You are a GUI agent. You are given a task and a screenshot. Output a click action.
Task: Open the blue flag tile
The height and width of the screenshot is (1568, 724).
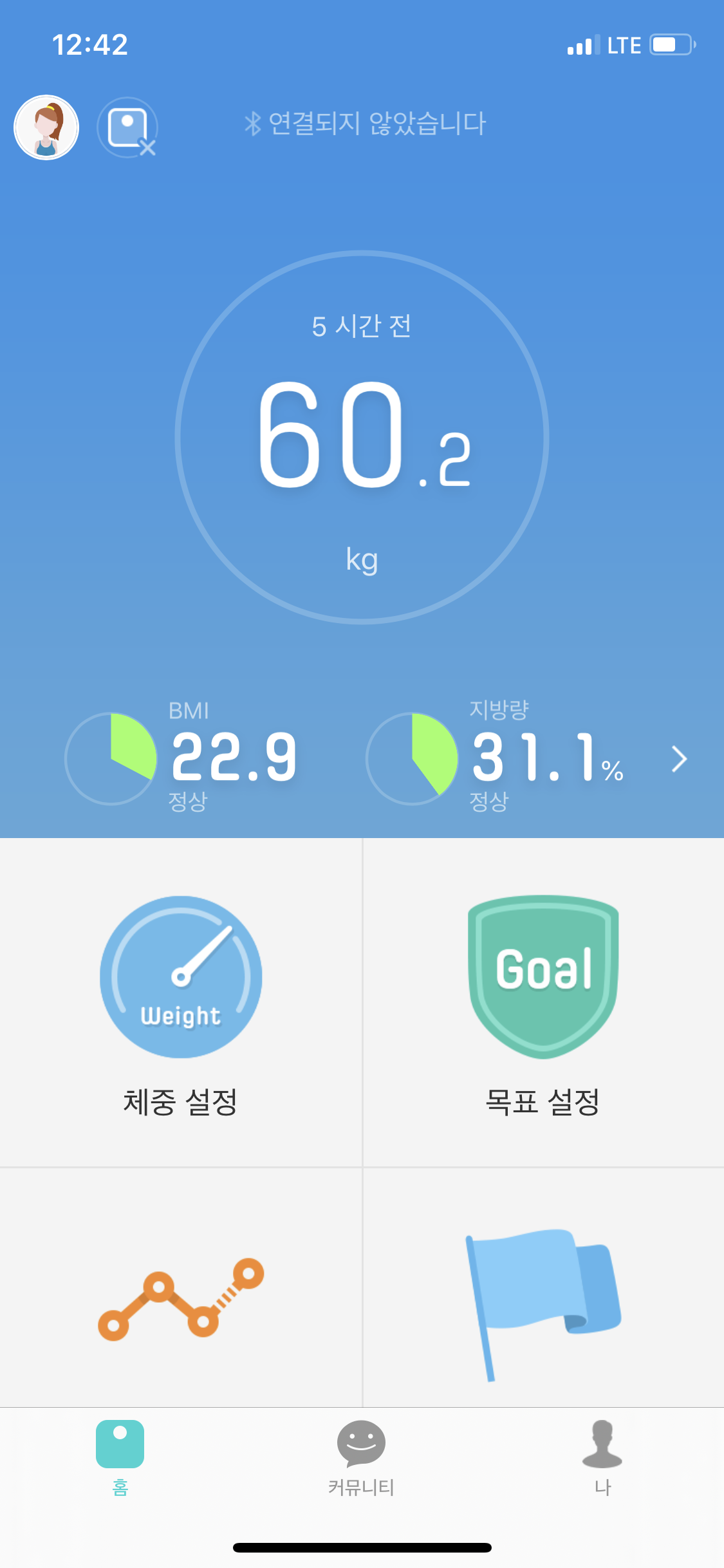[544, 1288]
